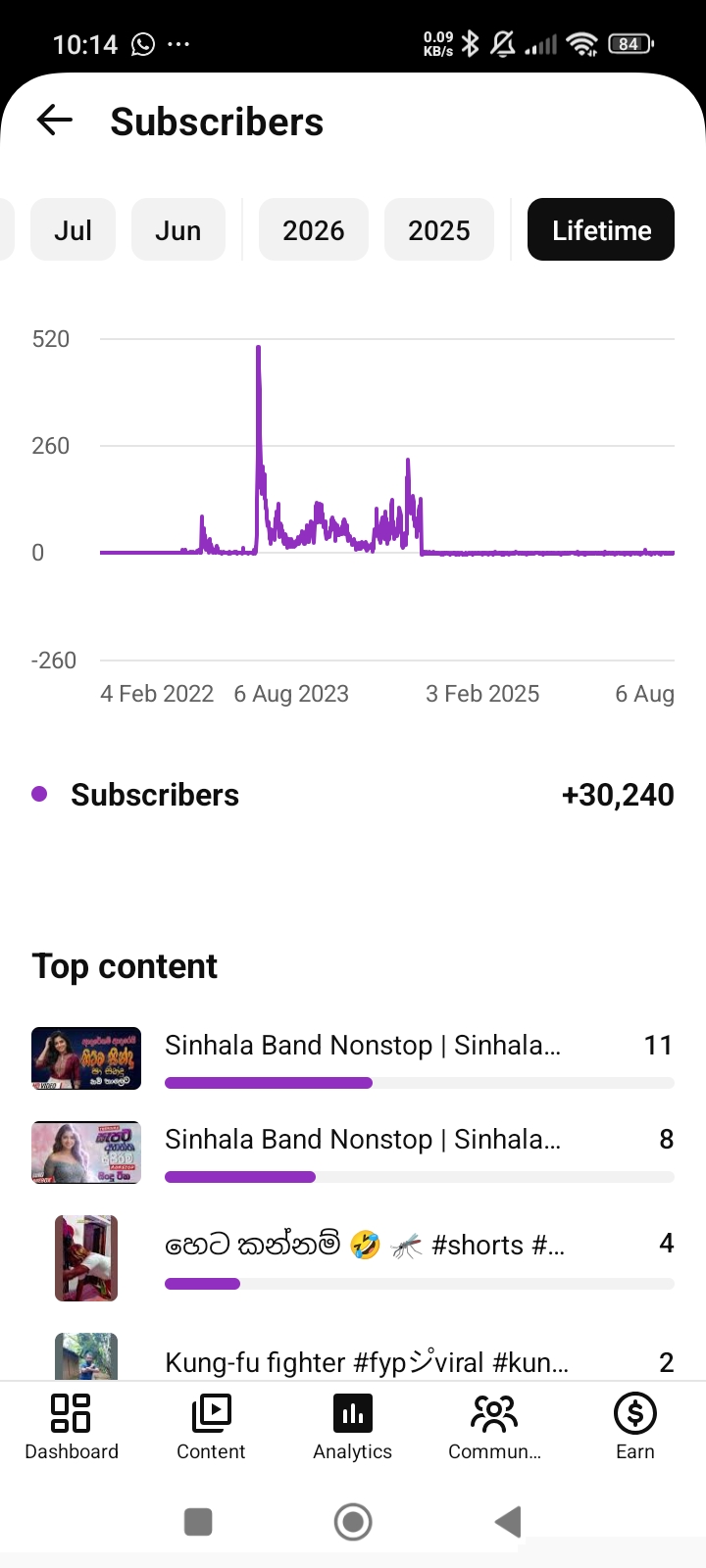Select the Jul time range chip
Viewport: 706px width, 1568px height.
pos(73,229)
